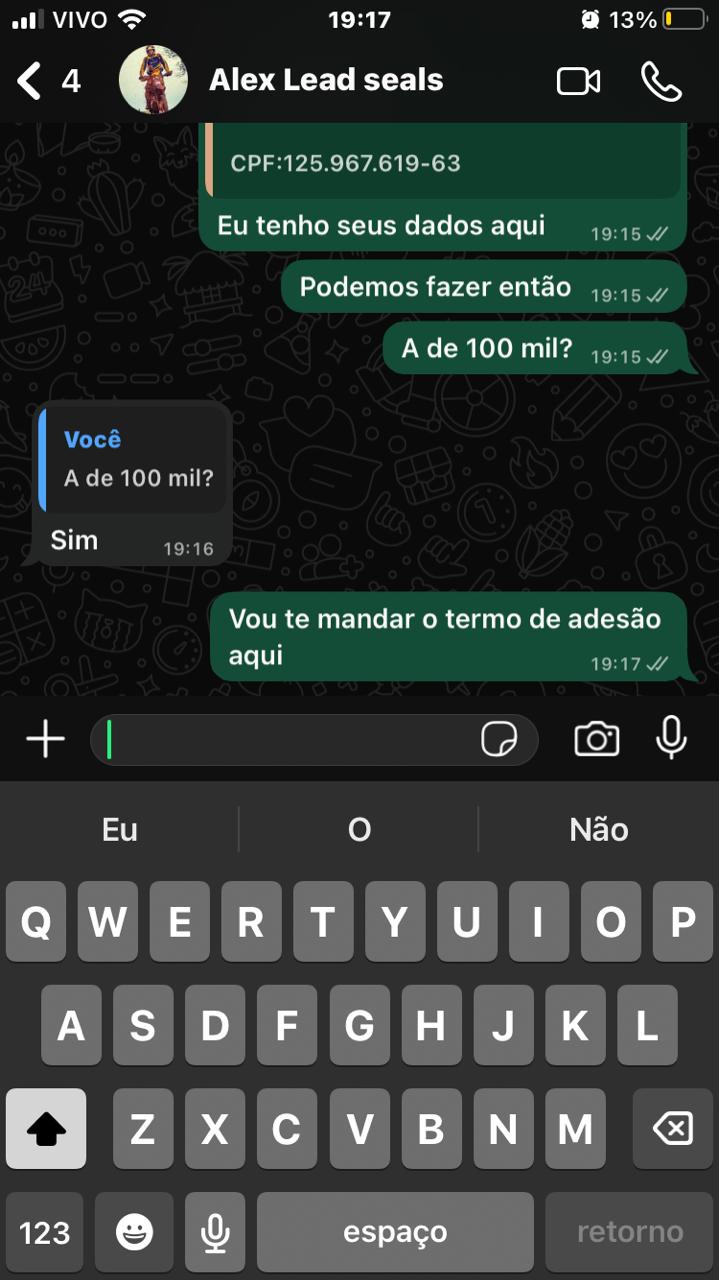Hit the backspace key

[x=672, y=1129]
